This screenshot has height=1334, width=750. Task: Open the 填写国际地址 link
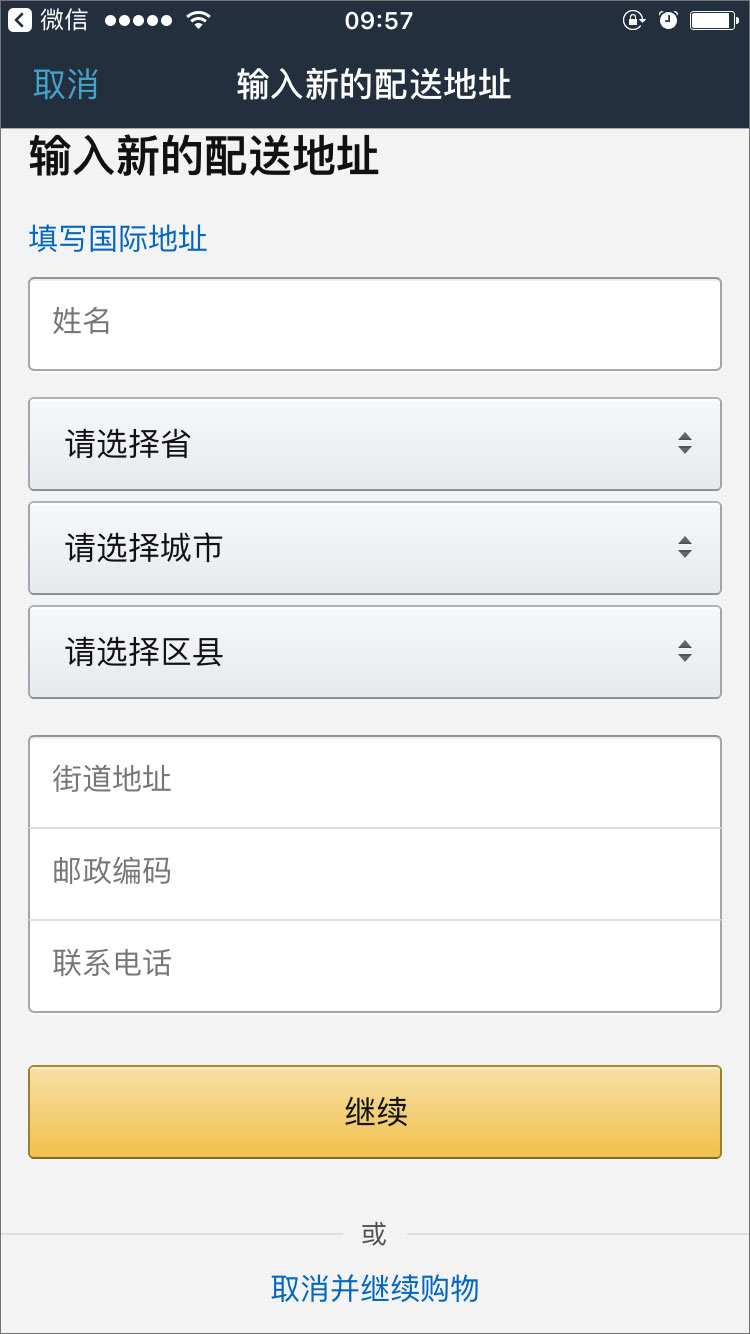point(118,239)
